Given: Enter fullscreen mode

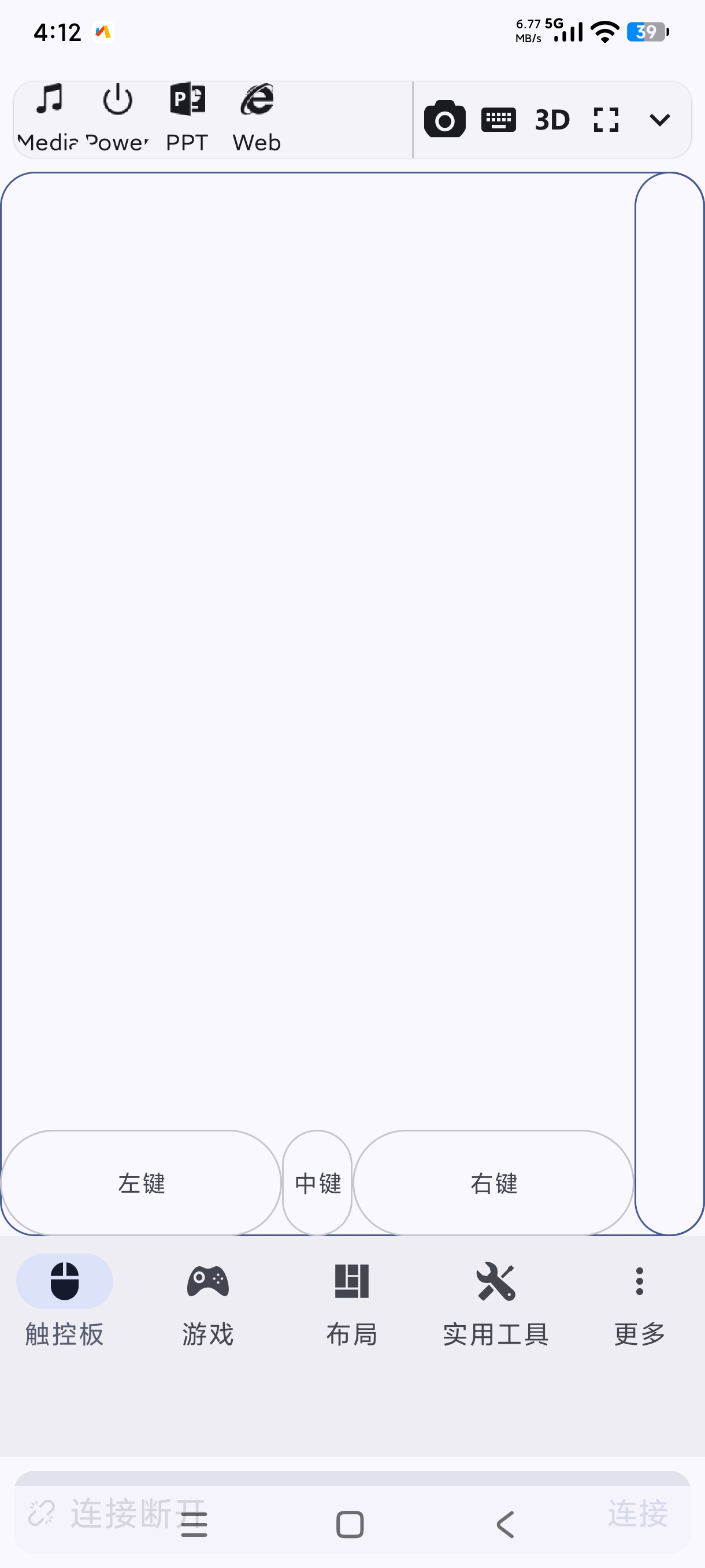Looking at the screenshot, I should (x=606, y=119).
